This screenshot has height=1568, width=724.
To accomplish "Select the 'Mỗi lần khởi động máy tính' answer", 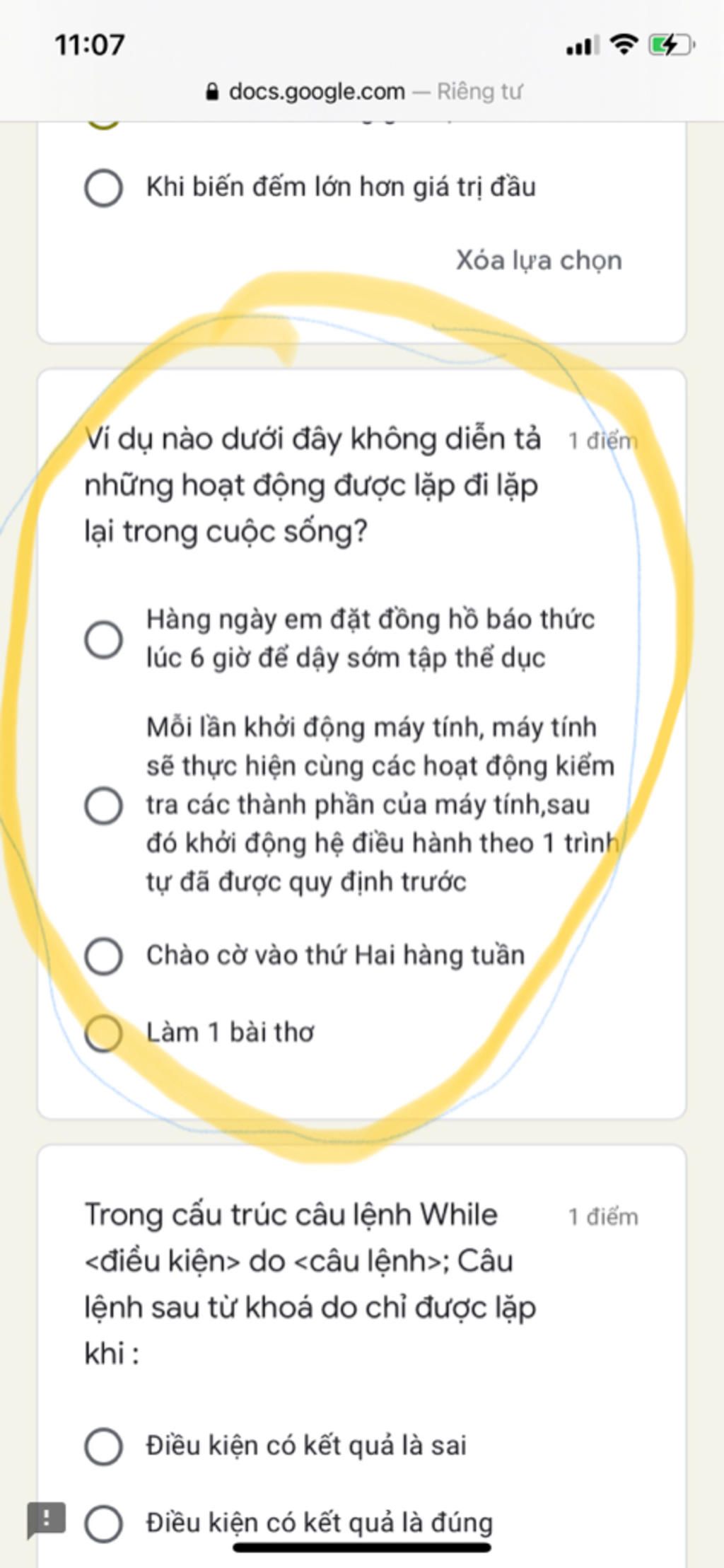I will pos(104,805).
